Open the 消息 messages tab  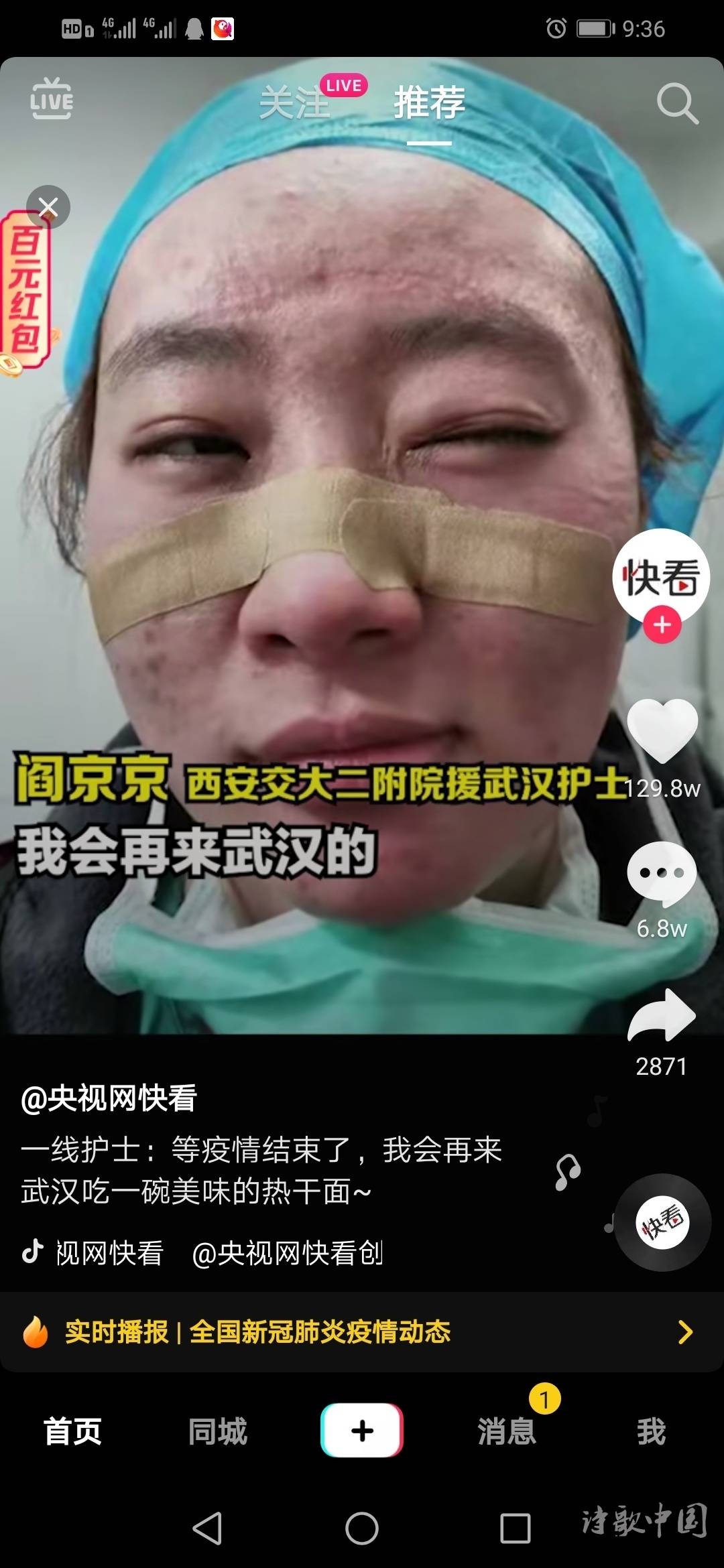pyautogui.click(x=507, y=1431)
